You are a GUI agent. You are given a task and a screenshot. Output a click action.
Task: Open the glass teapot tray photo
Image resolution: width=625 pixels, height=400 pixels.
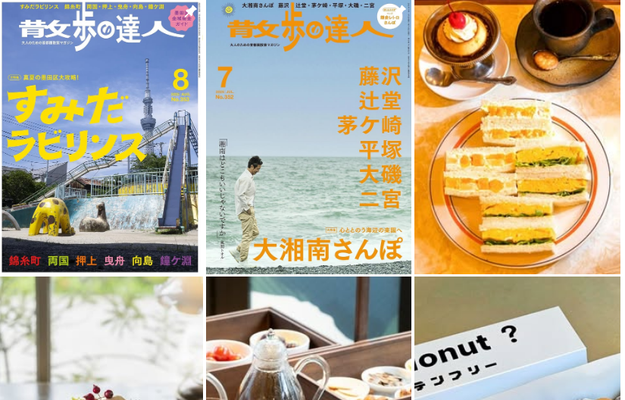(308, 340)
